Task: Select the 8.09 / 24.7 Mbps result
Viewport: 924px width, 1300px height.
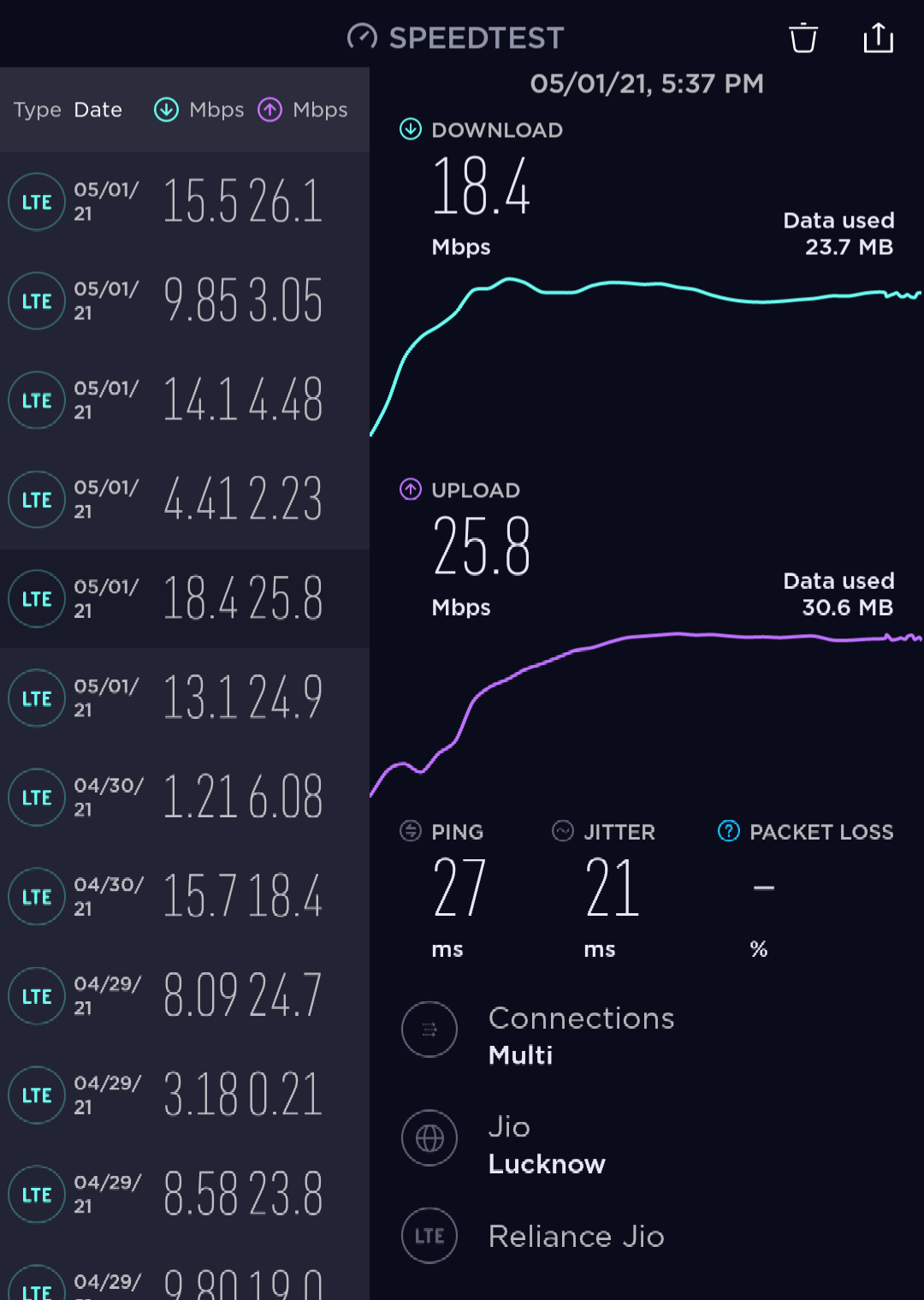Action: coord(185,996)
